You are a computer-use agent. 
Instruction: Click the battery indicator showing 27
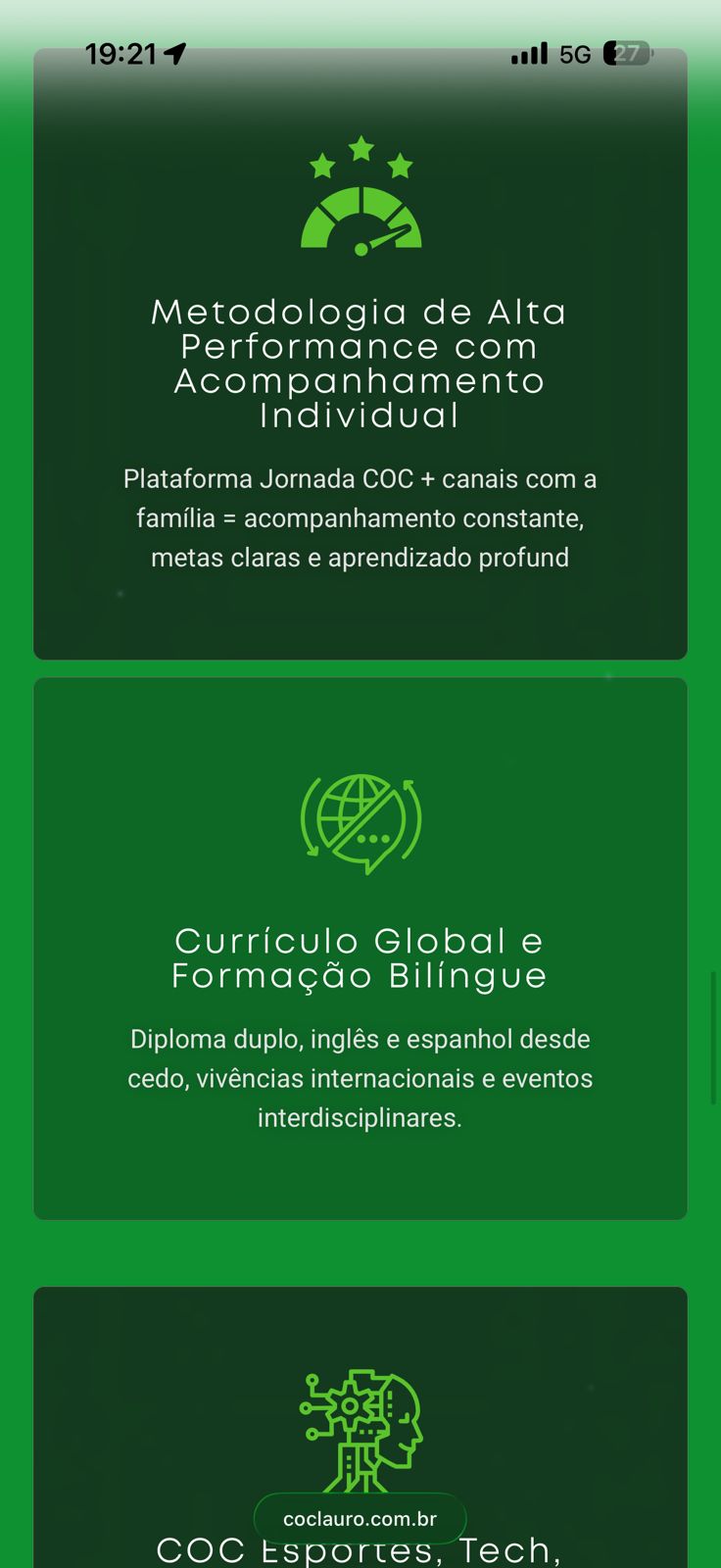point(627,55)
